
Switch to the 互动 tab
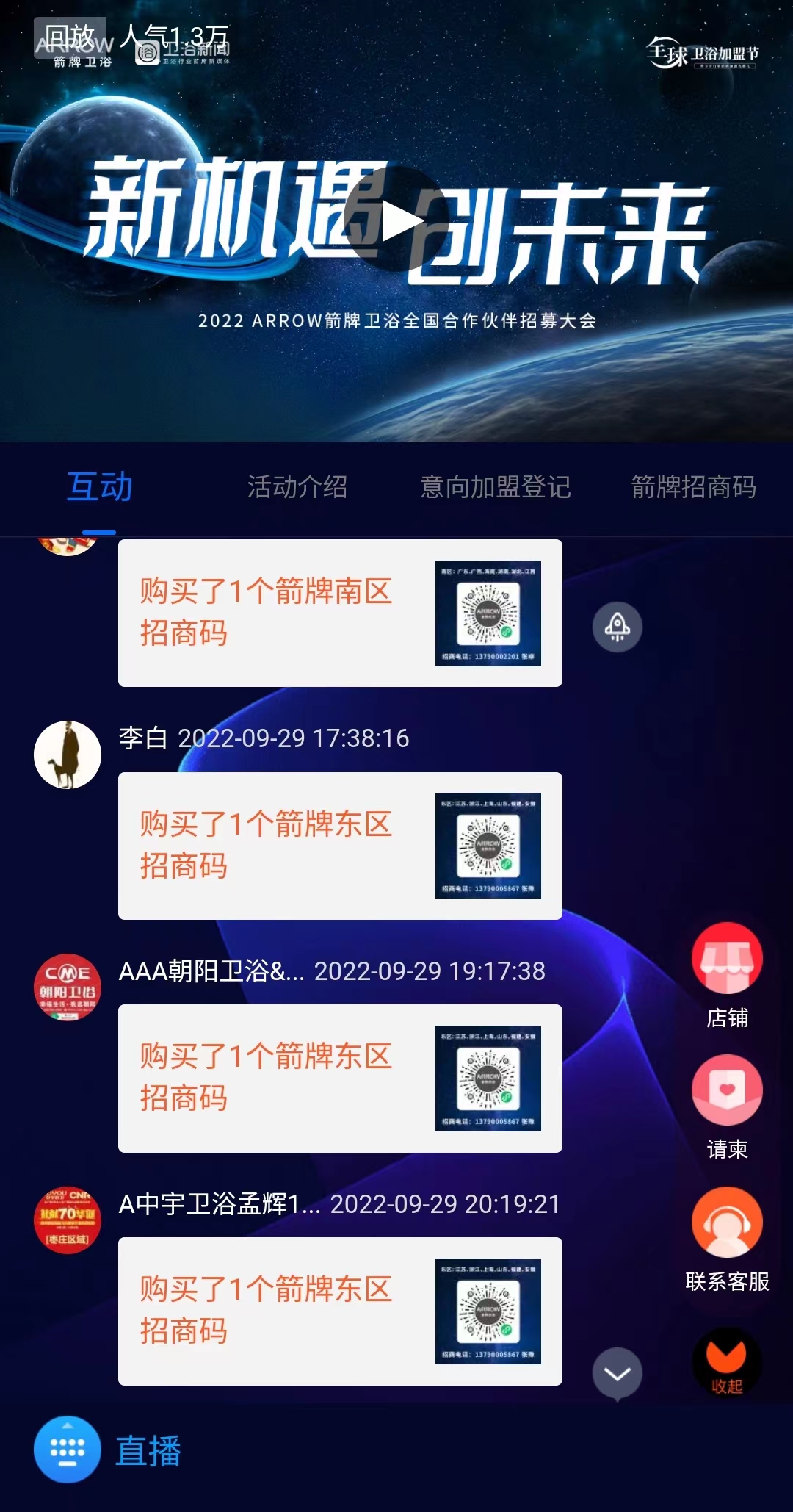tap(99, 487)
